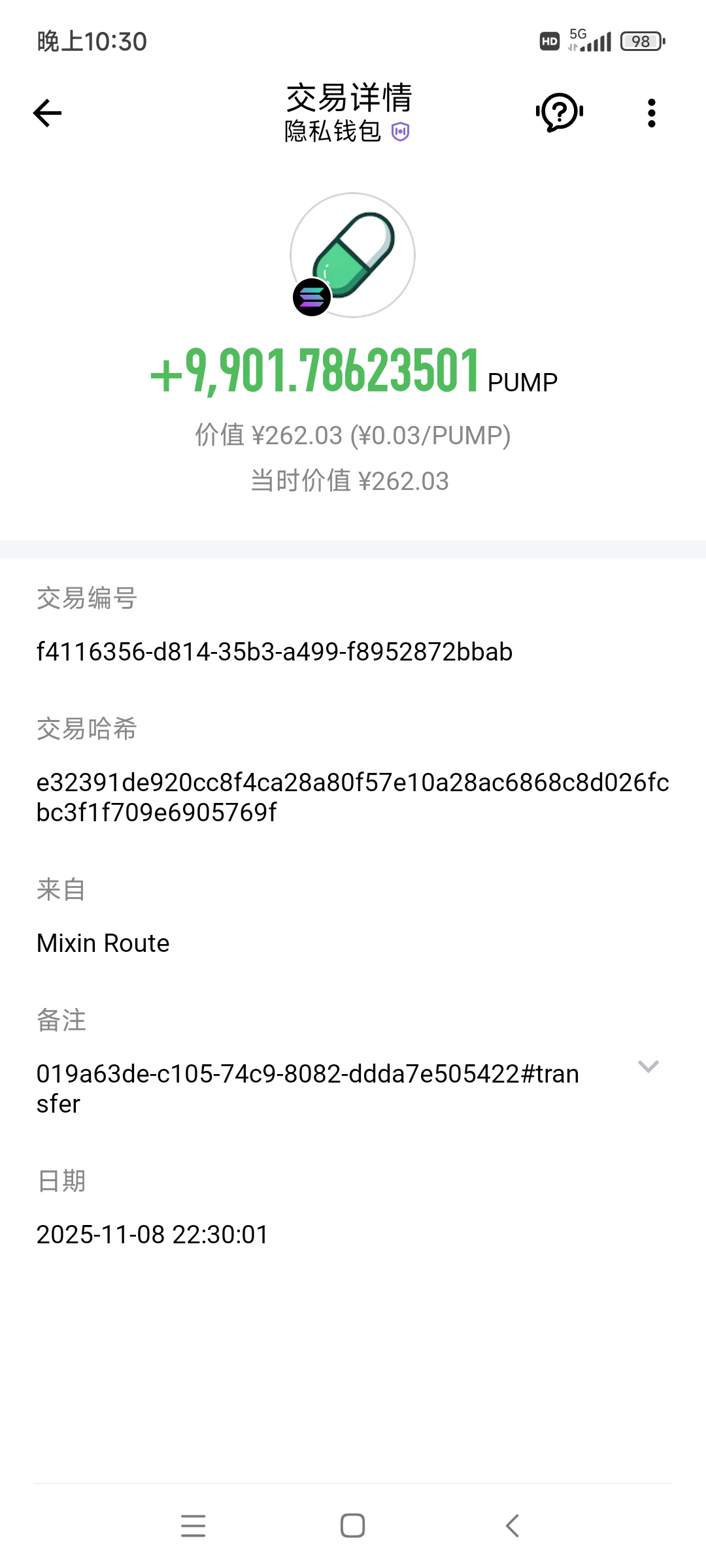The height and width of the screenshot is (1568, 706).
Task: Tap the system home button
Action: (x=352, y=1526)
